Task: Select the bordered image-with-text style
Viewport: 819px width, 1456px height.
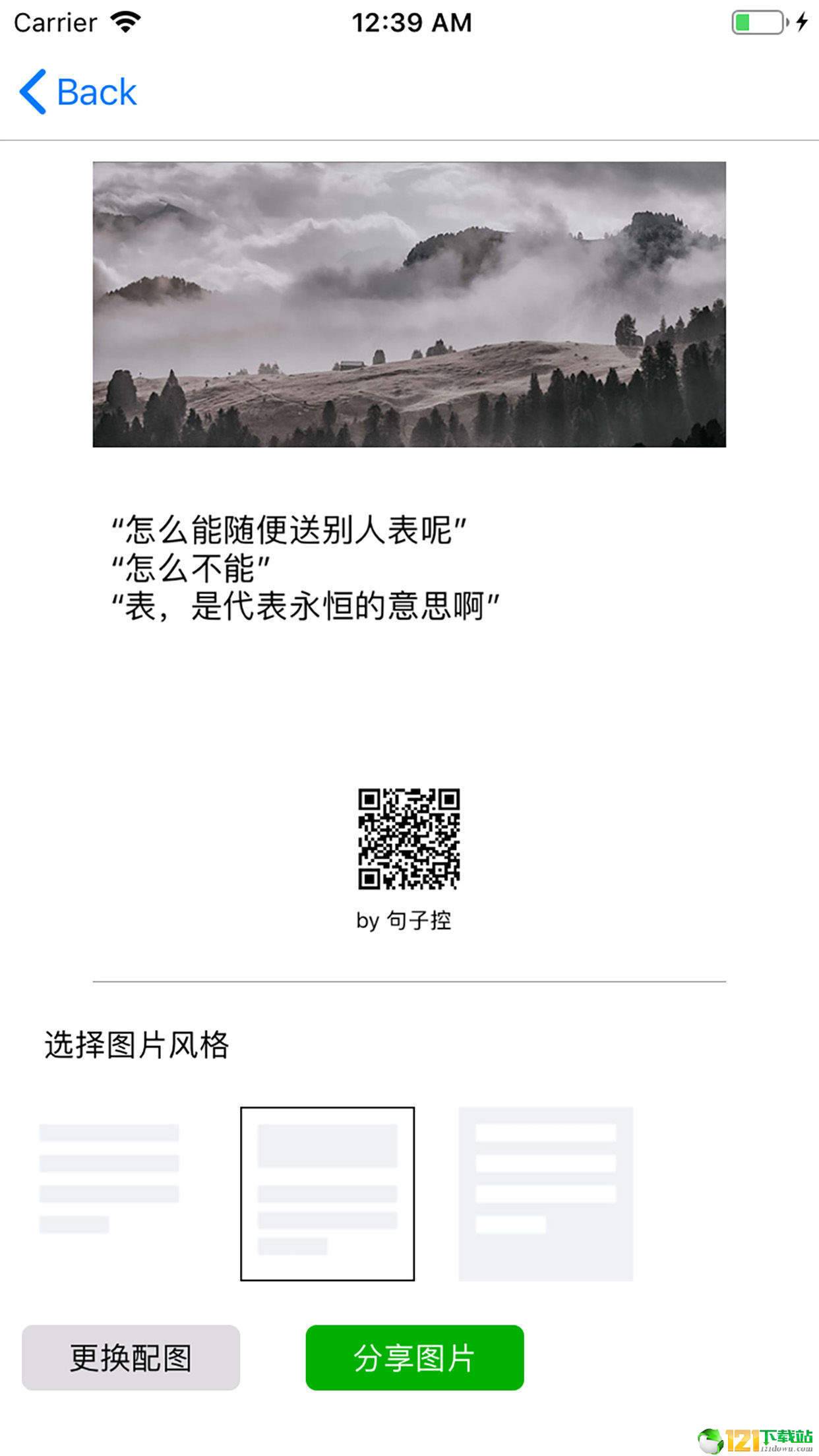Action: pos(327,1194)
